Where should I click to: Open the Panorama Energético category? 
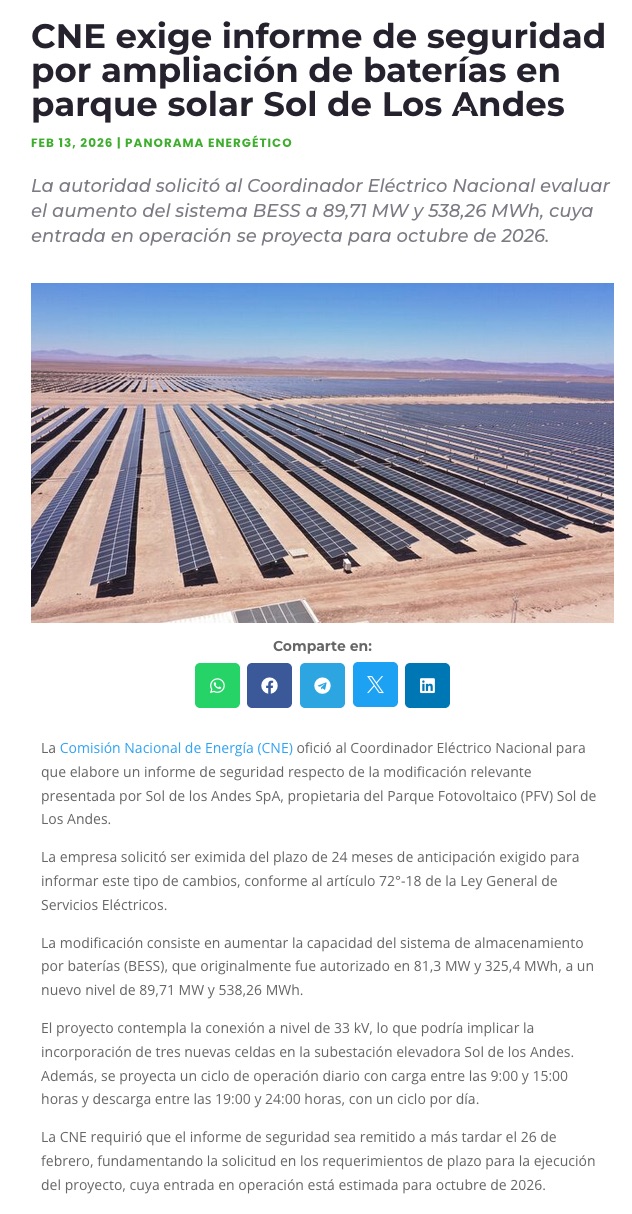[x=208, y=143]
